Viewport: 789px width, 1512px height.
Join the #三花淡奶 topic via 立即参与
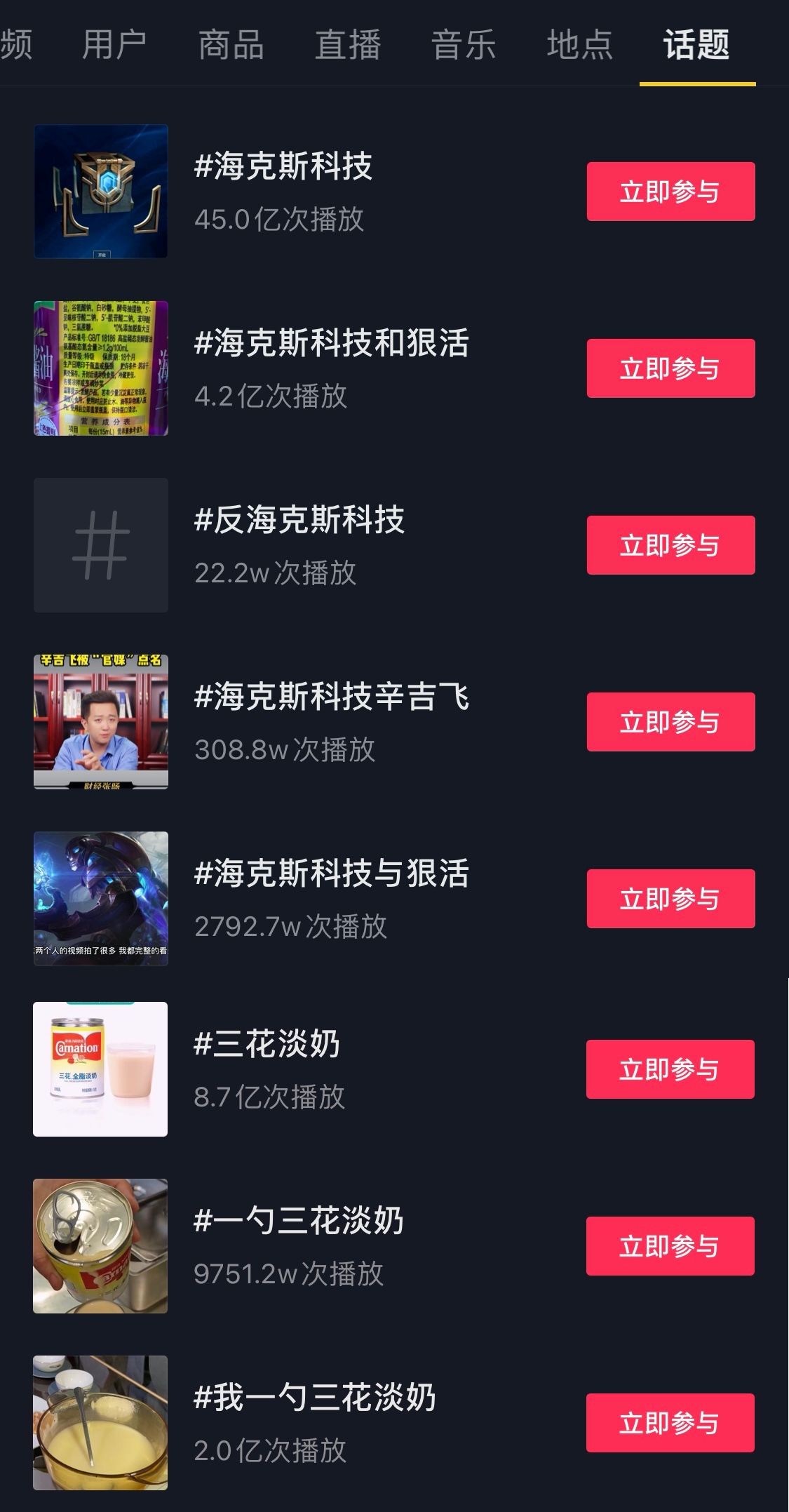point(670,1069)
